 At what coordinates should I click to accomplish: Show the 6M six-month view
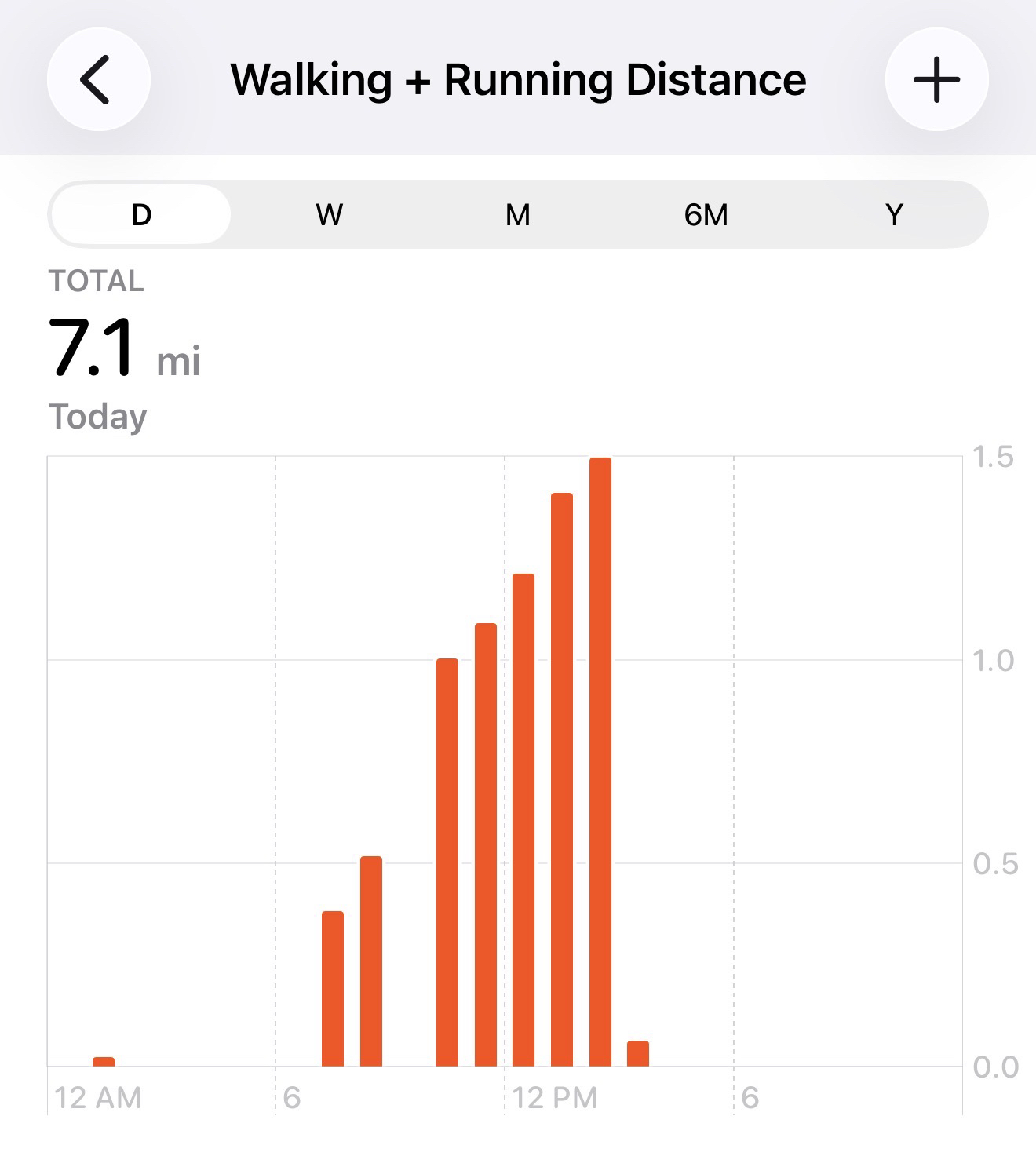point(706,214)
